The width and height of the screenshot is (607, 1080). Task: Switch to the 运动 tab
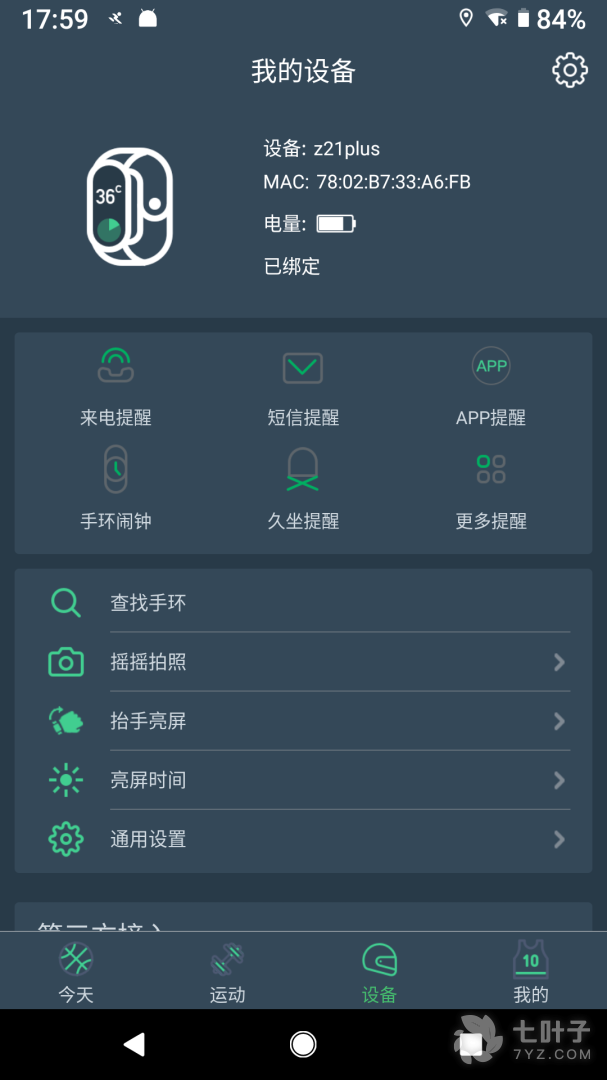(228, 972)
